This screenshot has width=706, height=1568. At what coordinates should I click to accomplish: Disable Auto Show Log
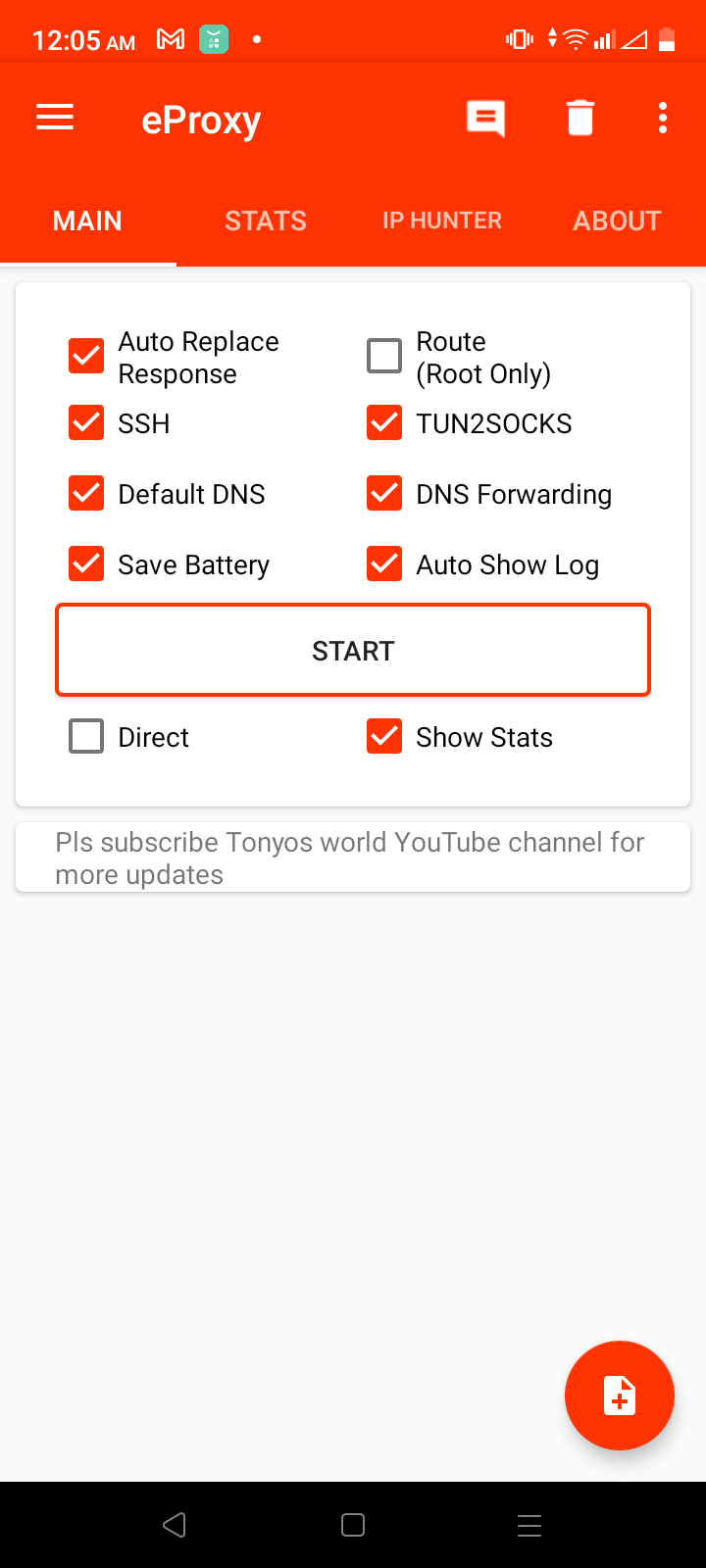click(x=384, y=564)
